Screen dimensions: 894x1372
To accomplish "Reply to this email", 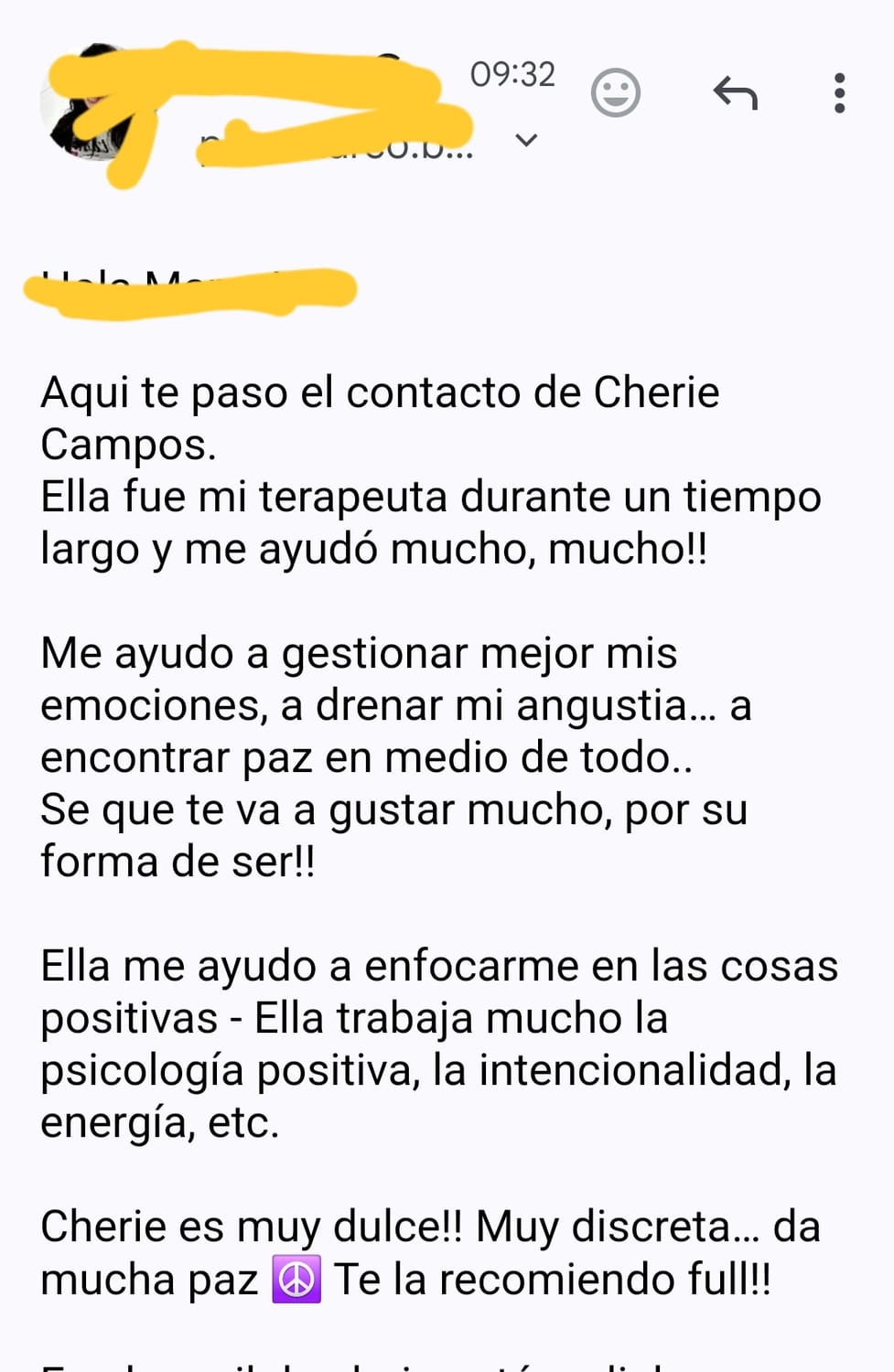I will [736, 92].
